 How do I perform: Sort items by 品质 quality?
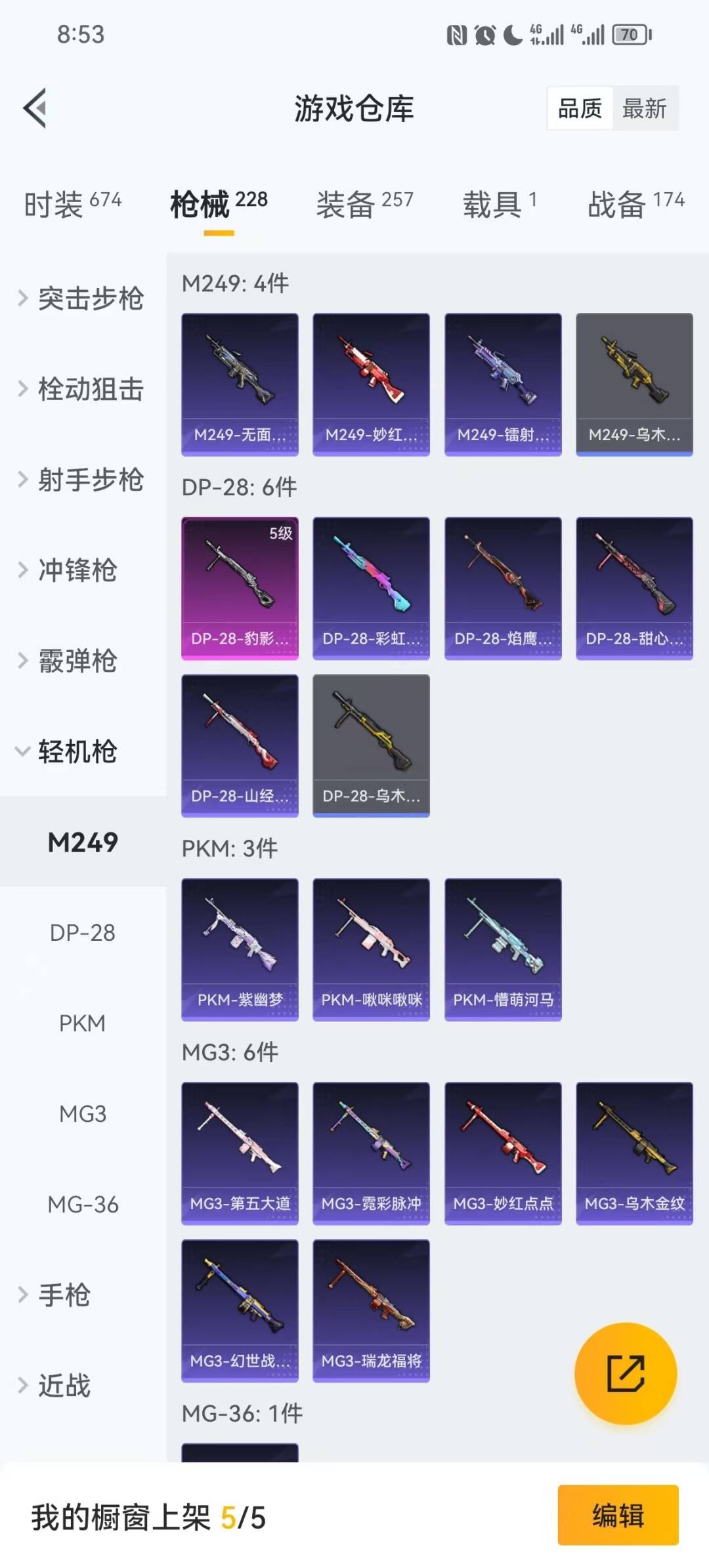coord(578,108)
